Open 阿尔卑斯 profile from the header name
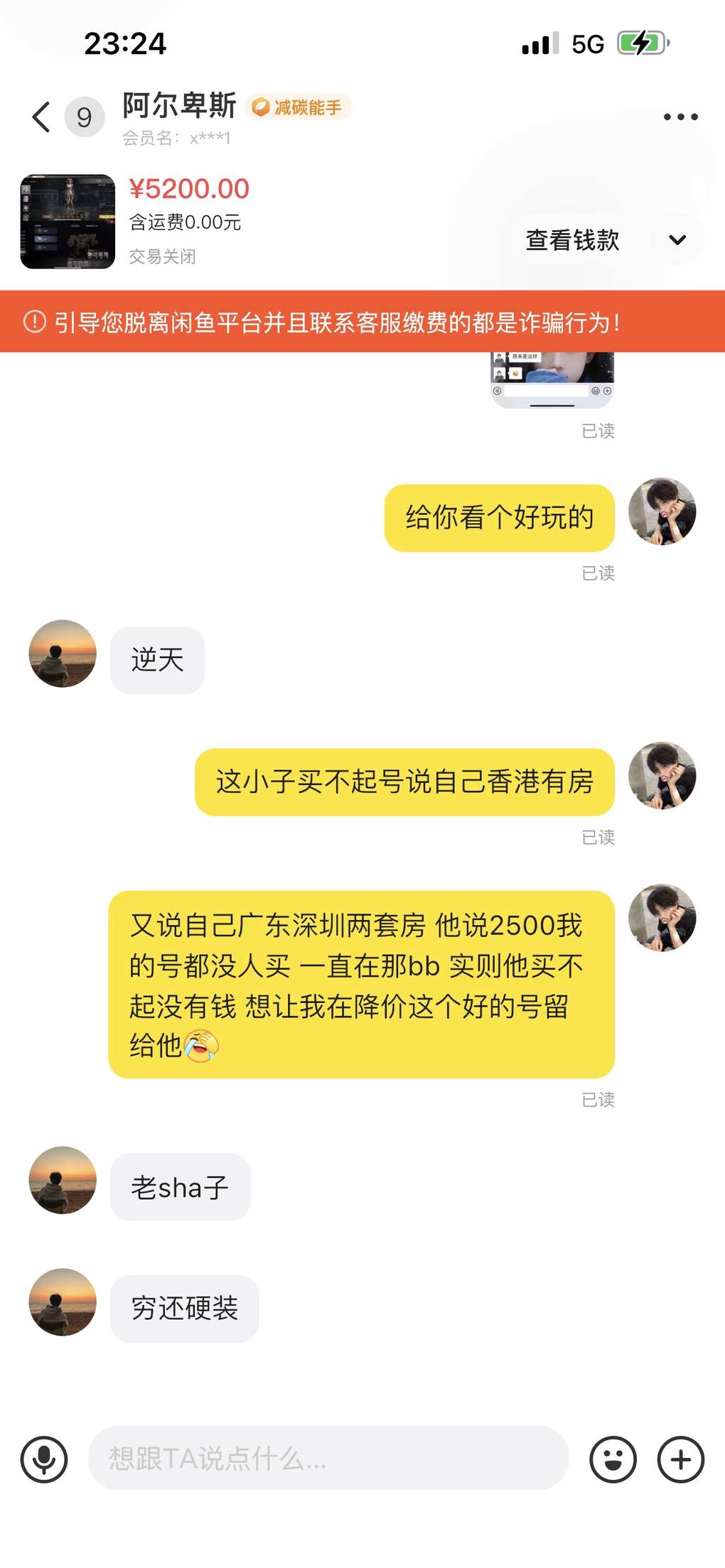Viewport: 725px width, 1568px height. tap(179, 106)
